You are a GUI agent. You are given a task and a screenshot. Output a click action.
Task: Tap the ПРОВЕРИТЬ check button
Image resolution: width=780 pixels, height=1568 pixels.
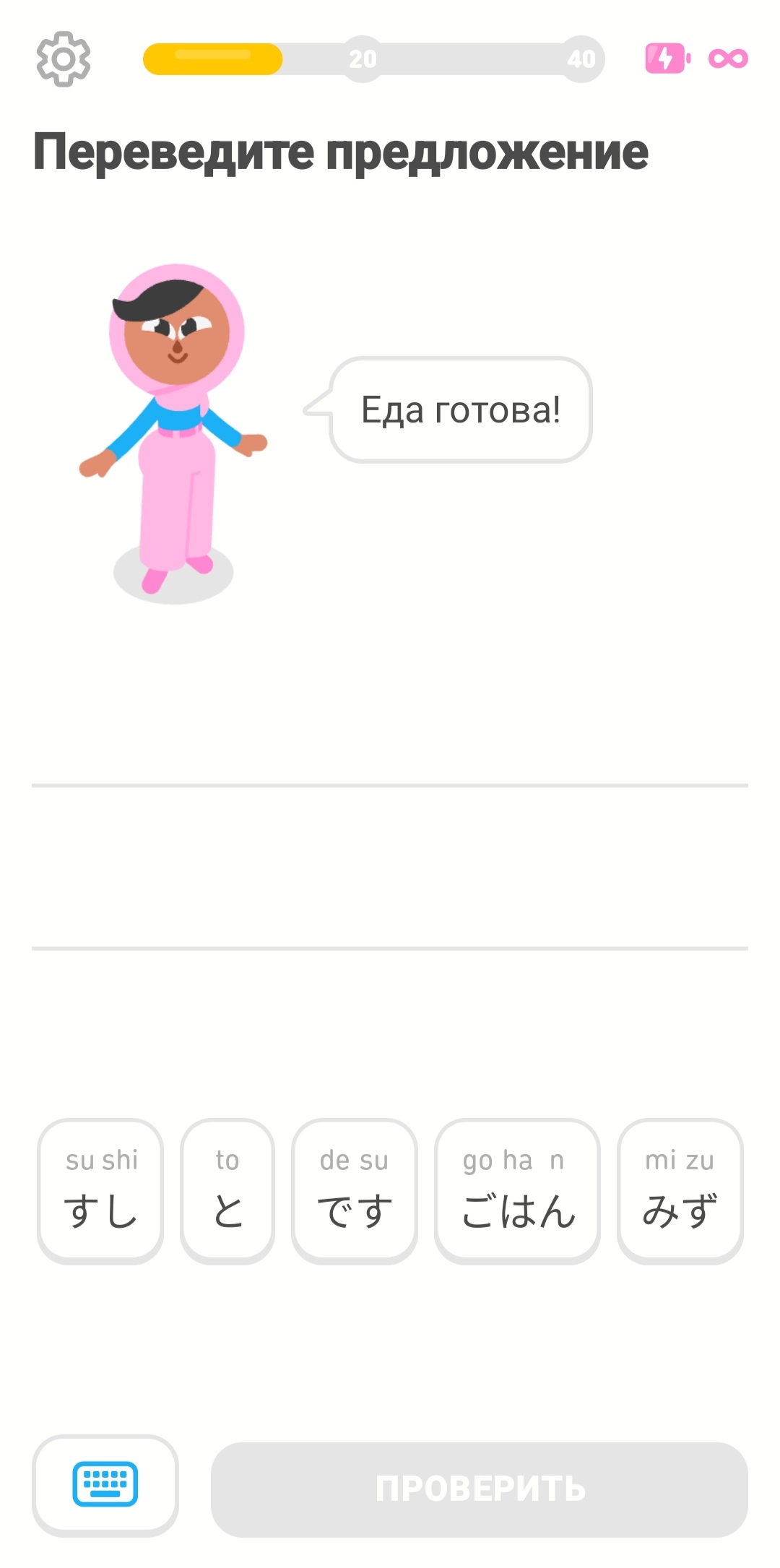[480, 1489]
